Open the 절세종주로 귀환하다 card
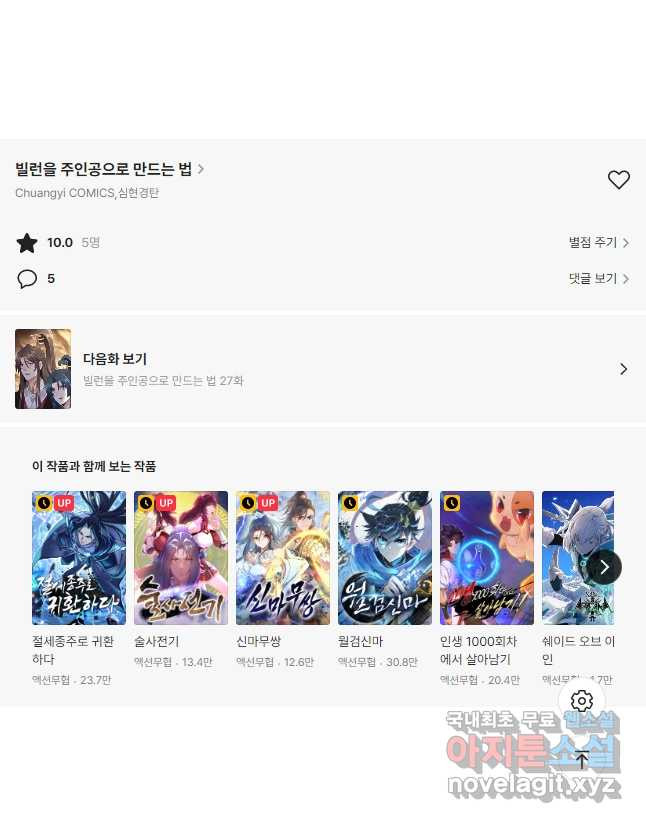Viewport: 646px width, 823px height. (x=79, y=558)
